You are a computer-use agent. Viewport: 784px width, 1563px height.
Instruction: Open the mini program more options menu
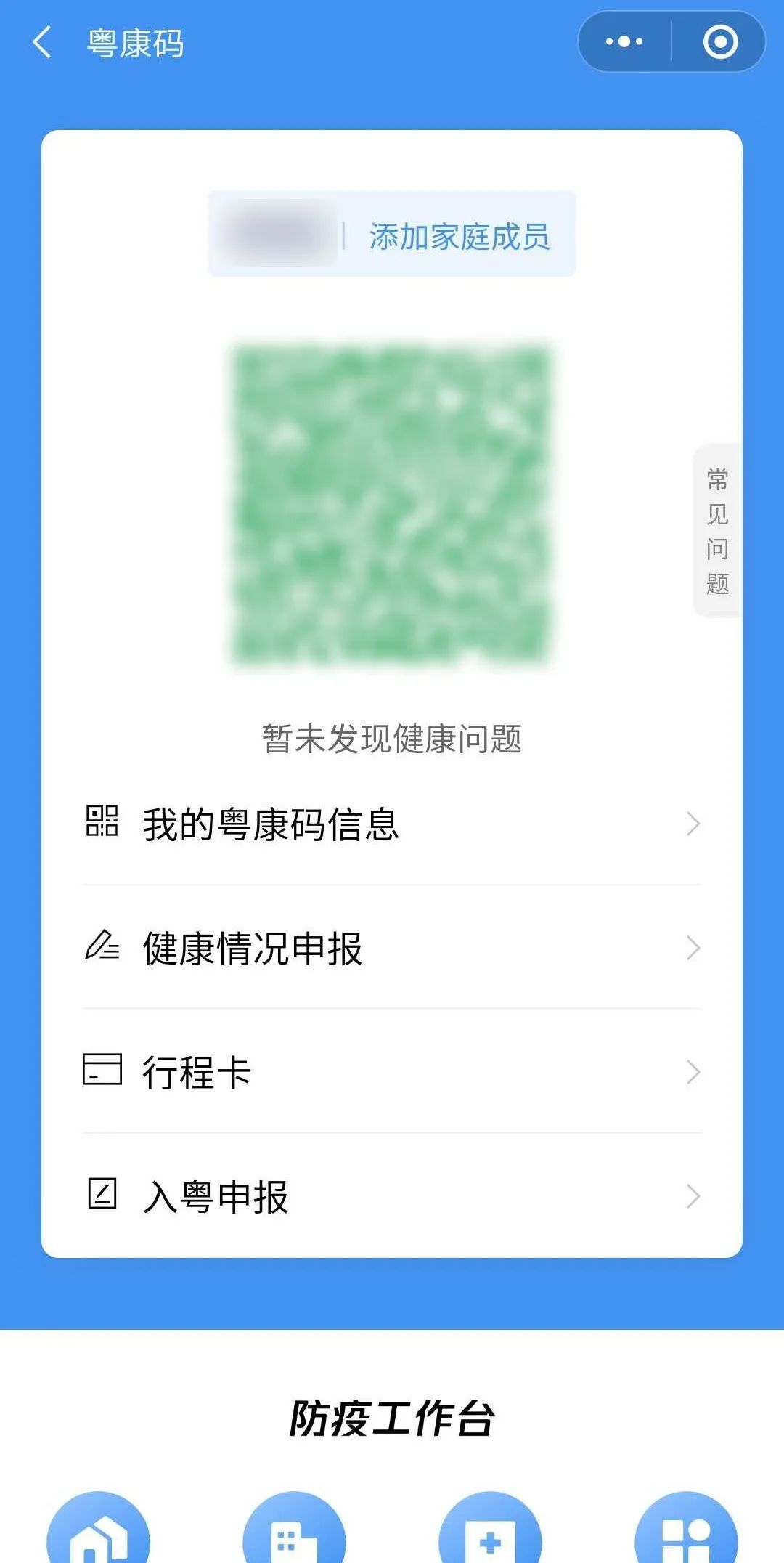click(624, 42)
